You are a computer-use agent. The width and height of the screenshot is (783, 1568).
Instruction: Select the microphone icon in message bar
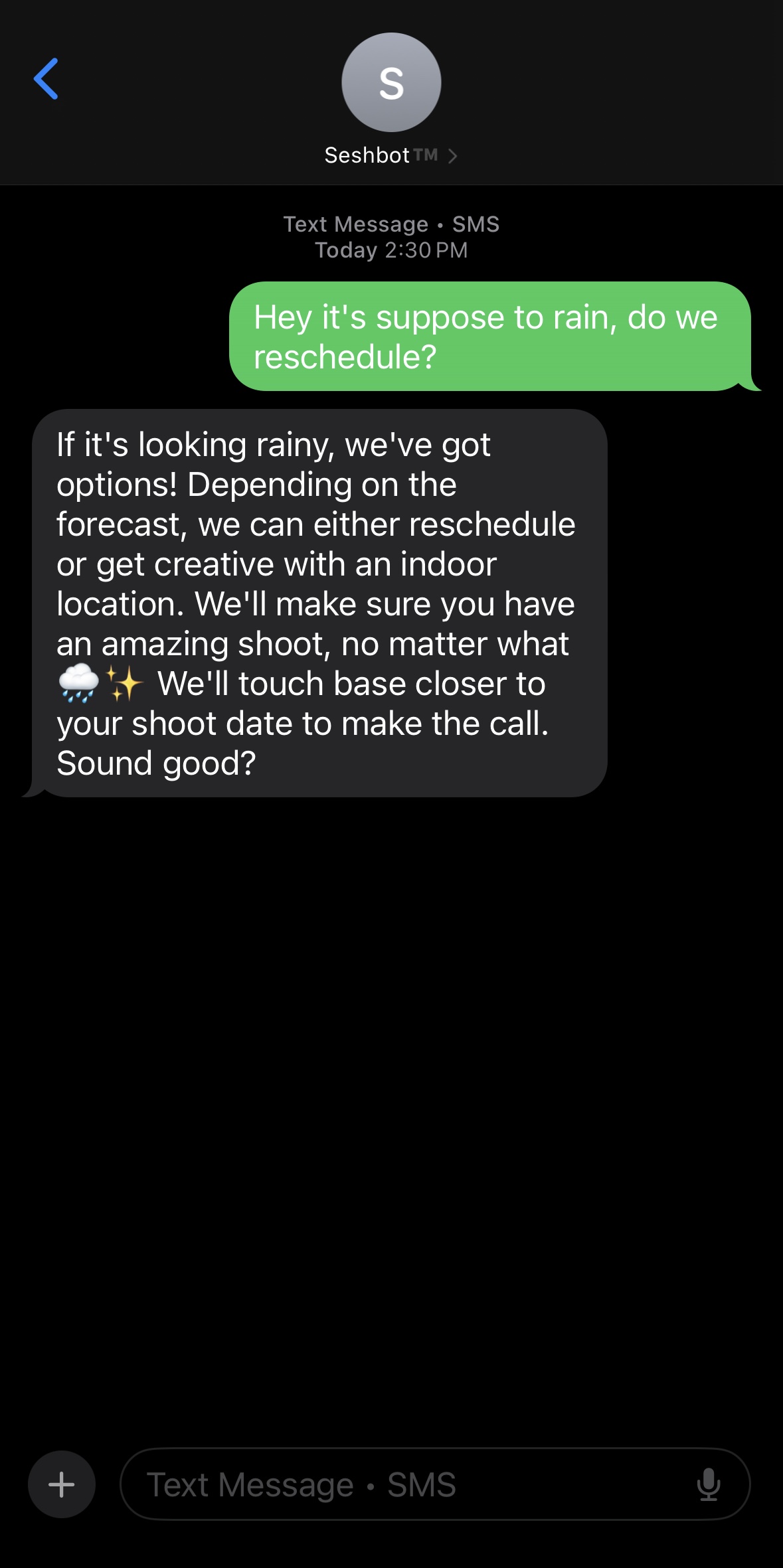coord(709,1486)
